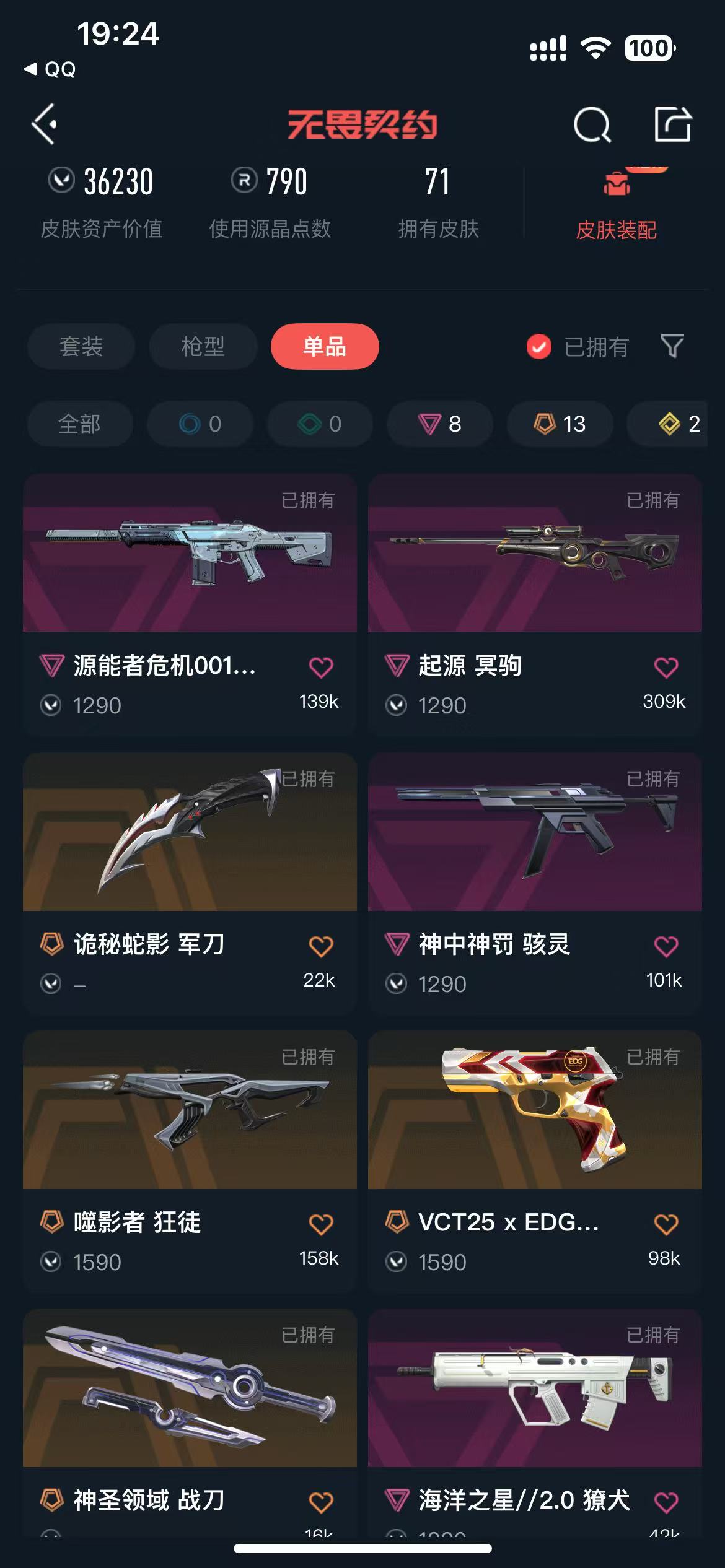Tap the share icon in header

point(673,124)
